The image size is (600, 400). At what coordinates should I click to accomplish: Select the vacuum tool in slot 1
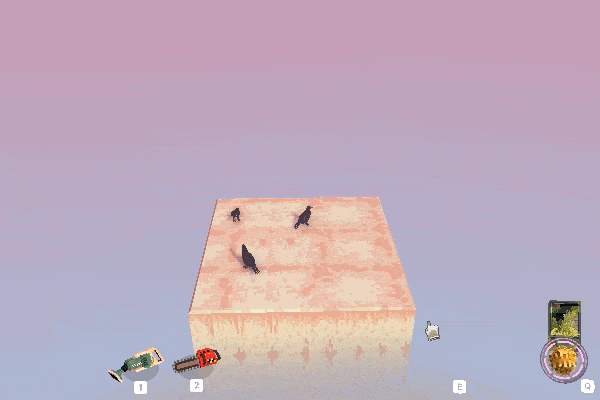(x=136, y=362)
